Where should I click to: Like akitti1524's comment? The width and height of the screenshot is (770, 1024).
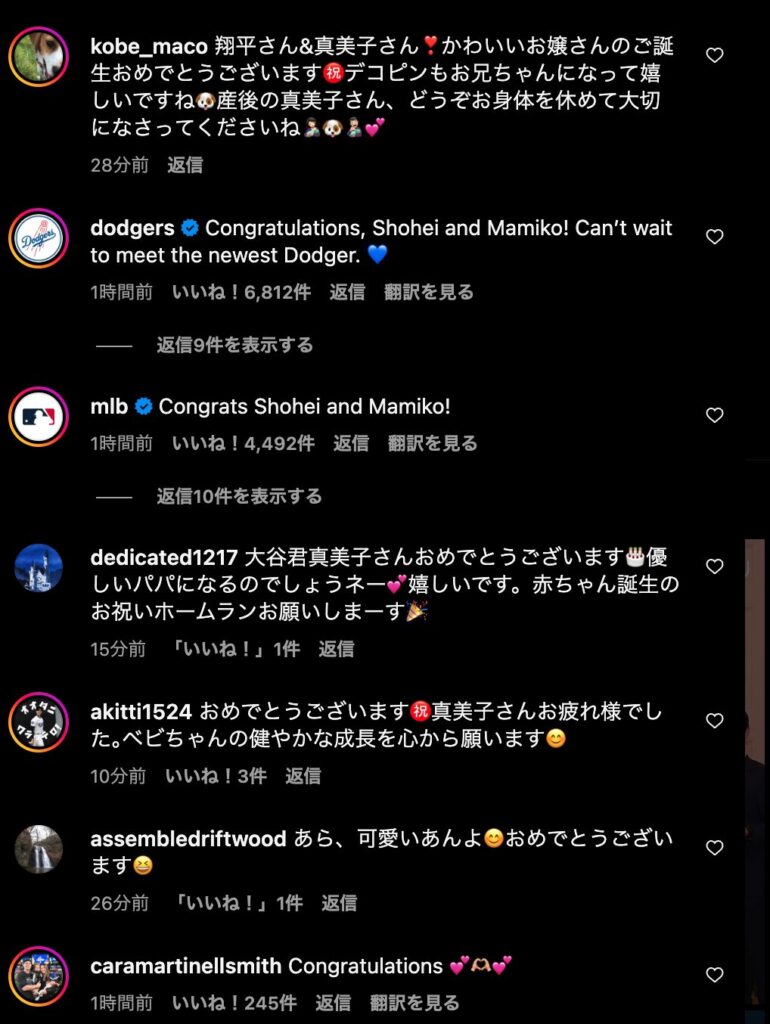[x=714, y=721]
